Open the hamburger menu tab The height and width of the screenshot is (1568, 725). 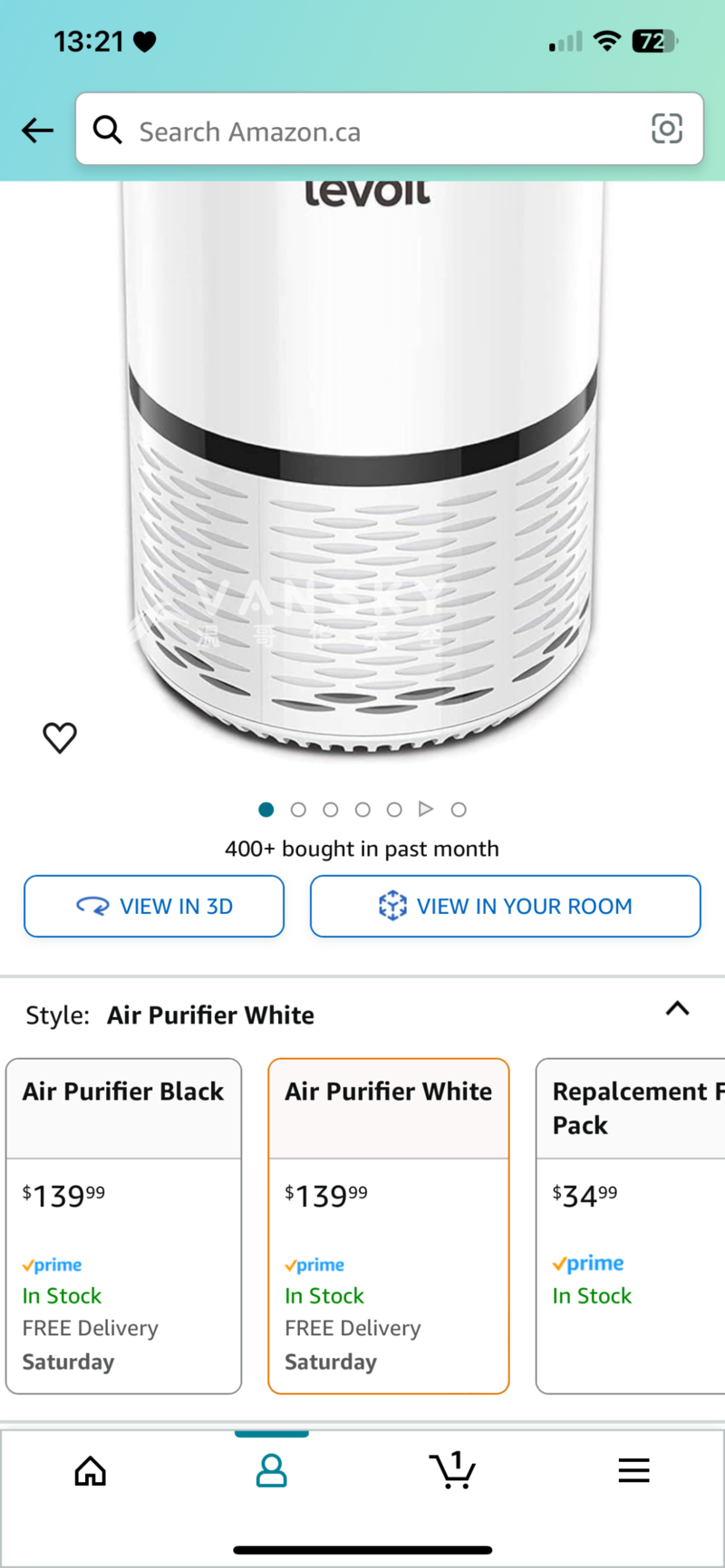633,1471
